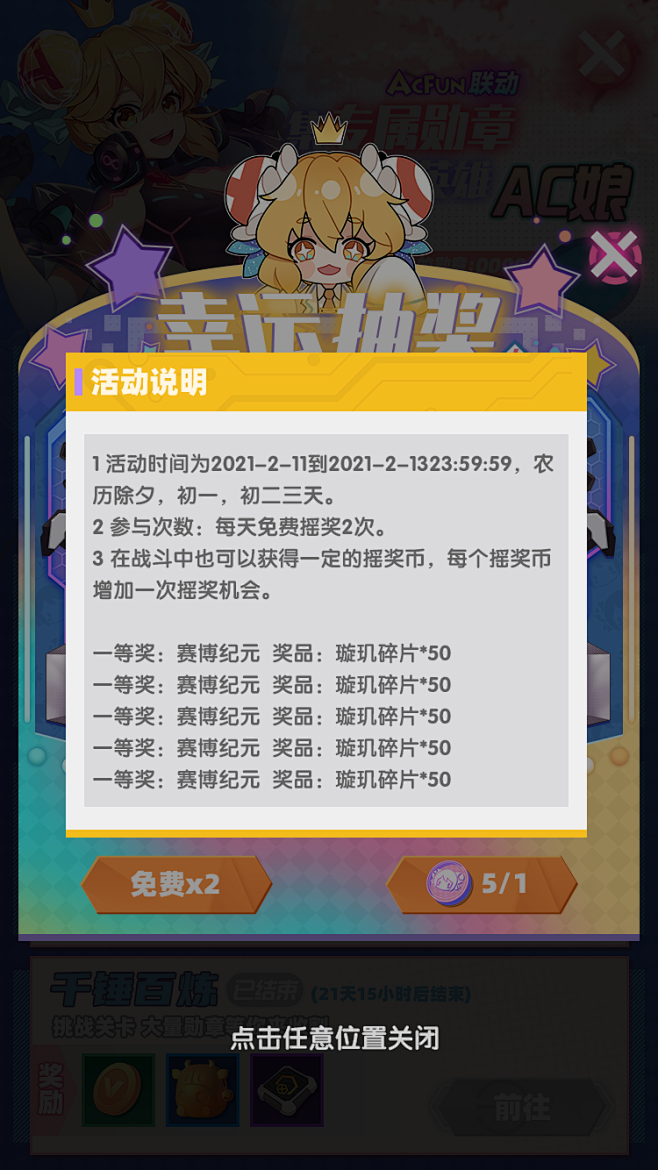Tap the 免费x2 free draw button
This screenshot has height=1170, width=658.
[x=176, y=884]
